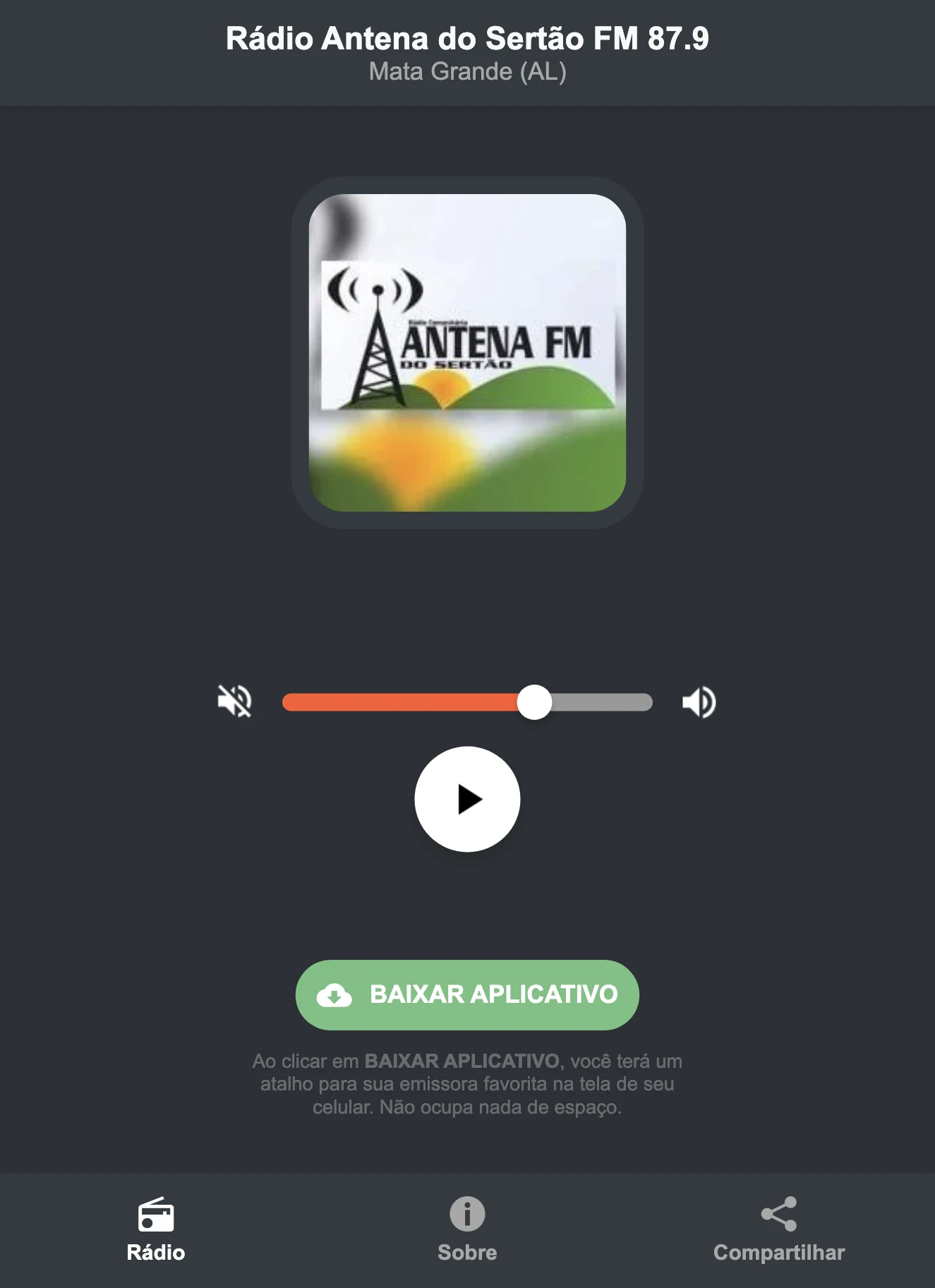Screen dimensions: 935x1288
Task: Click the Mata Grande (AL) subtitle
Action: coord(467,71)
